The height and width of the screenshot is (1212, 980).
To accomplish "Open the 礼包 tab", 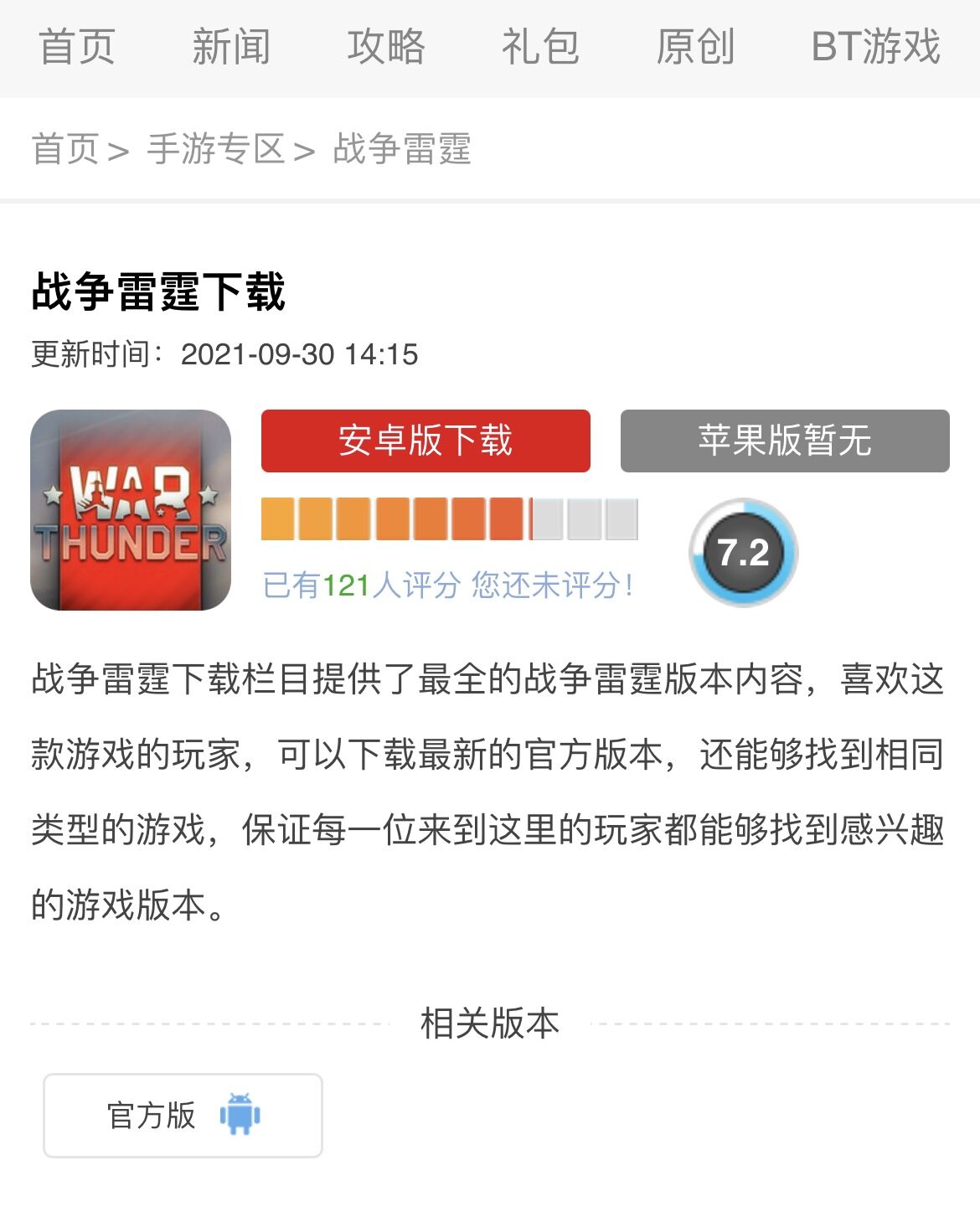I will (x=540, y=47).
